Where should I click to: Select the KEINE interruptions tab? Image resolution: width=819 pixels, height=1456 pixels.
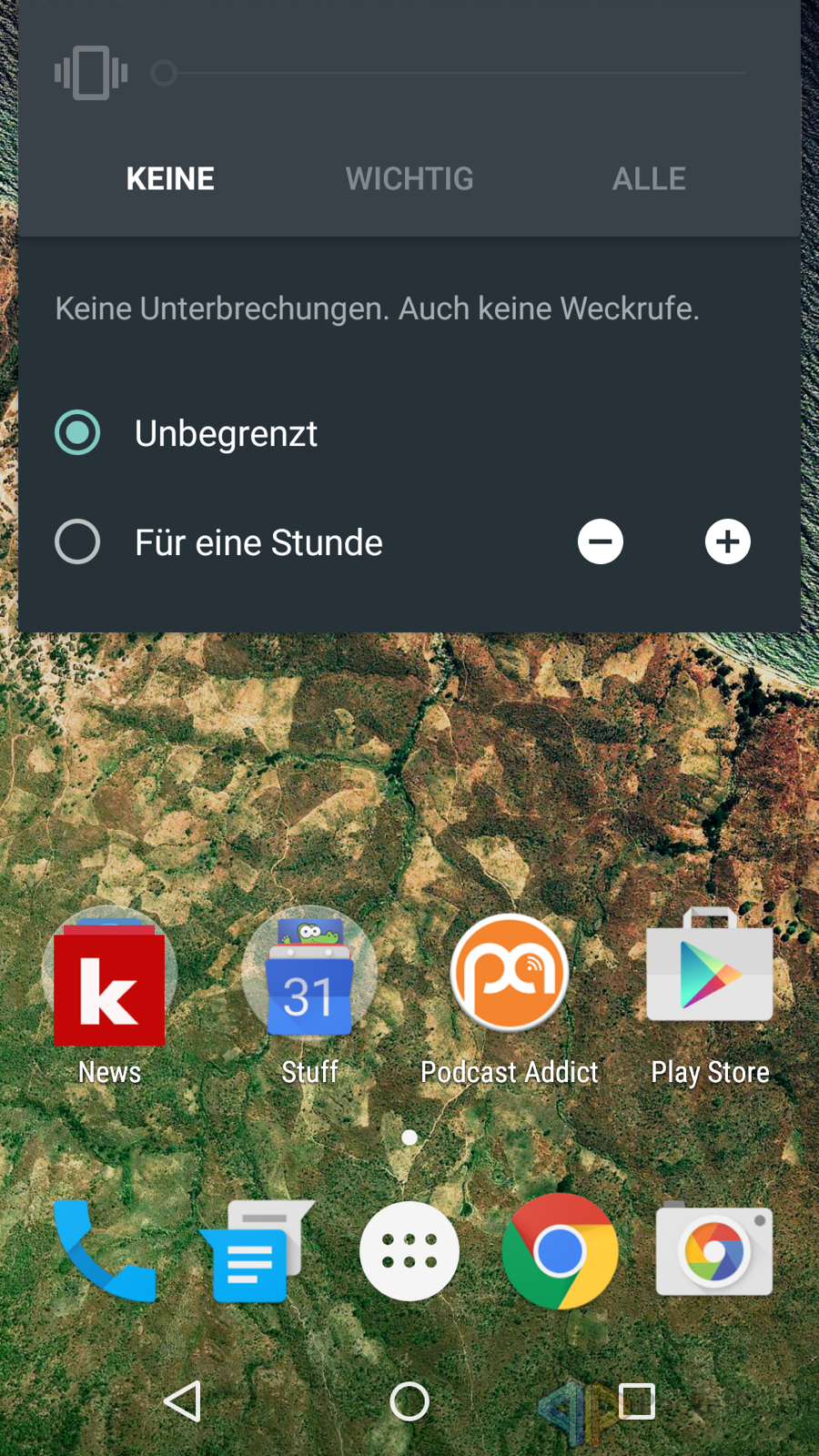(x=170, y=178)
